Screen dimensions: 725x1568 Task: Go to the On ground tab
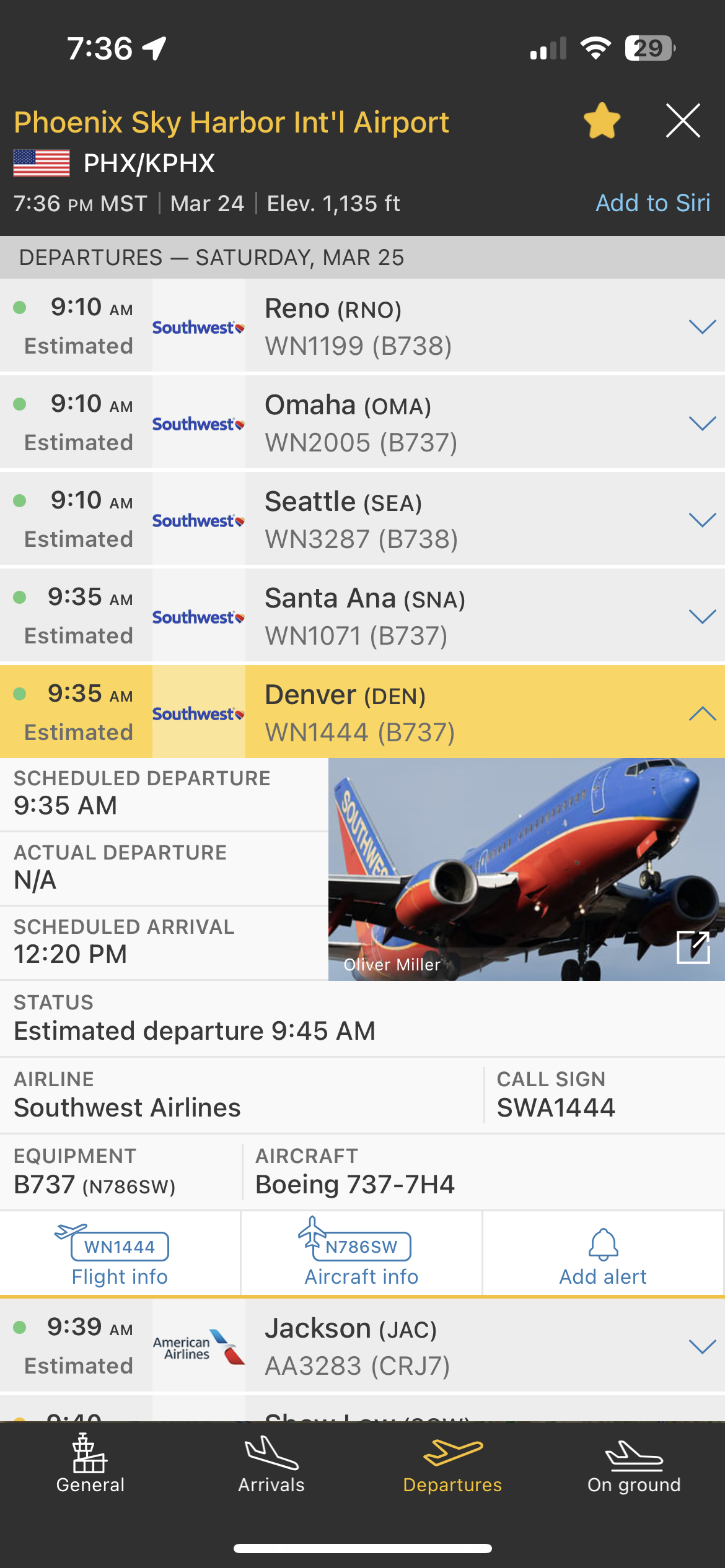634,1466
